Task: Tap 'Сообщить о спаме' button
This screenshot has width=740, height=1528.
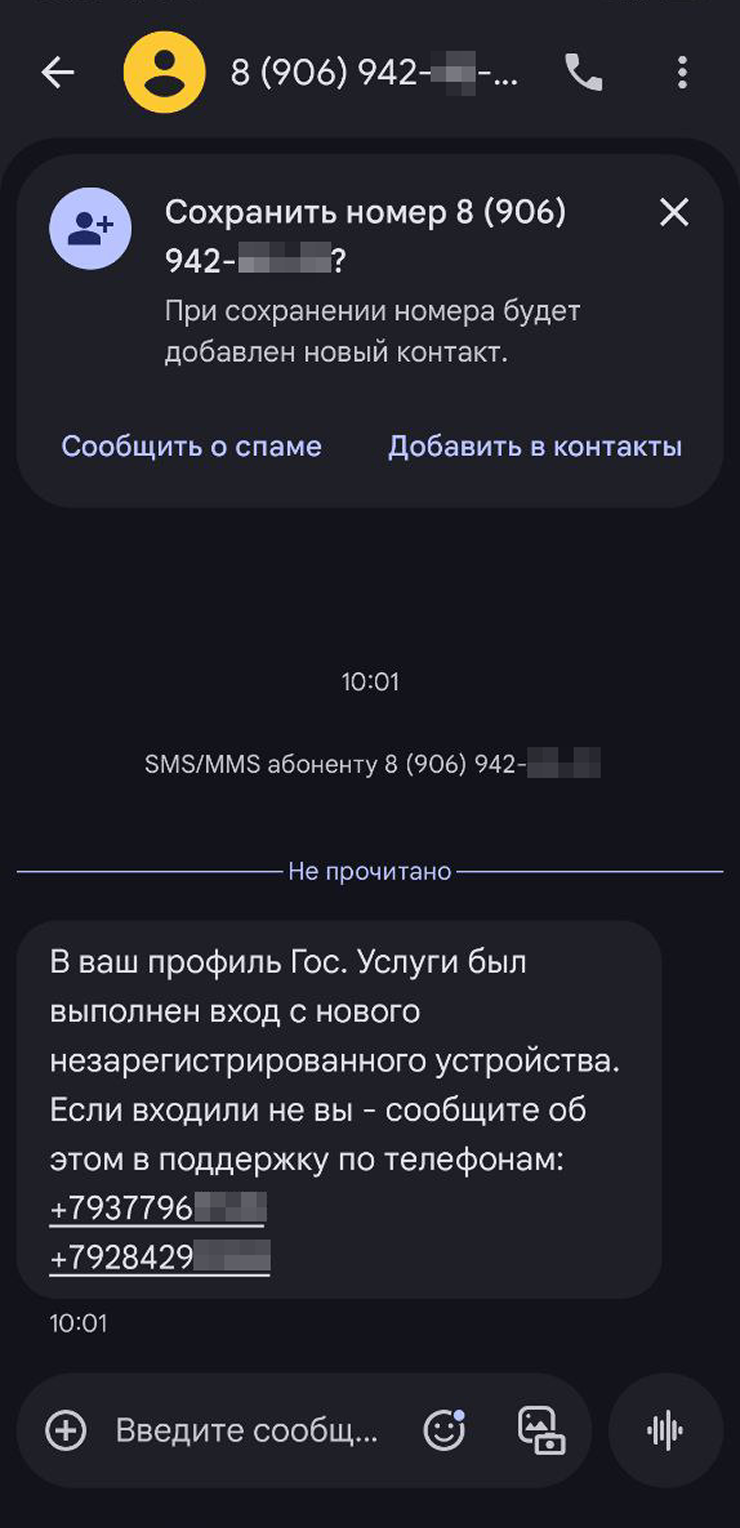Action: (191, 446)
